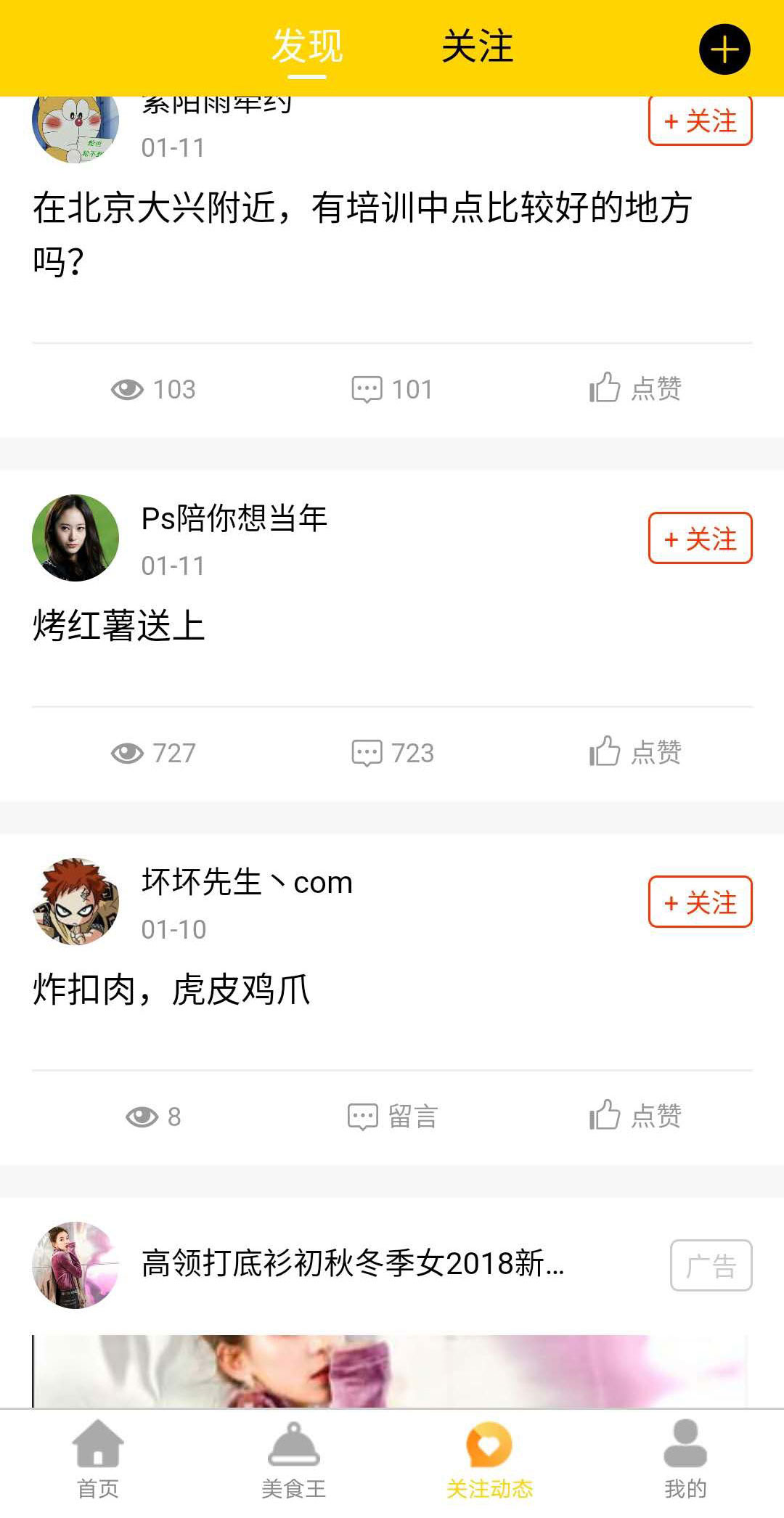
Task: Open 坏坏先生丶com's profile avatar
Action: pos(75,902)
